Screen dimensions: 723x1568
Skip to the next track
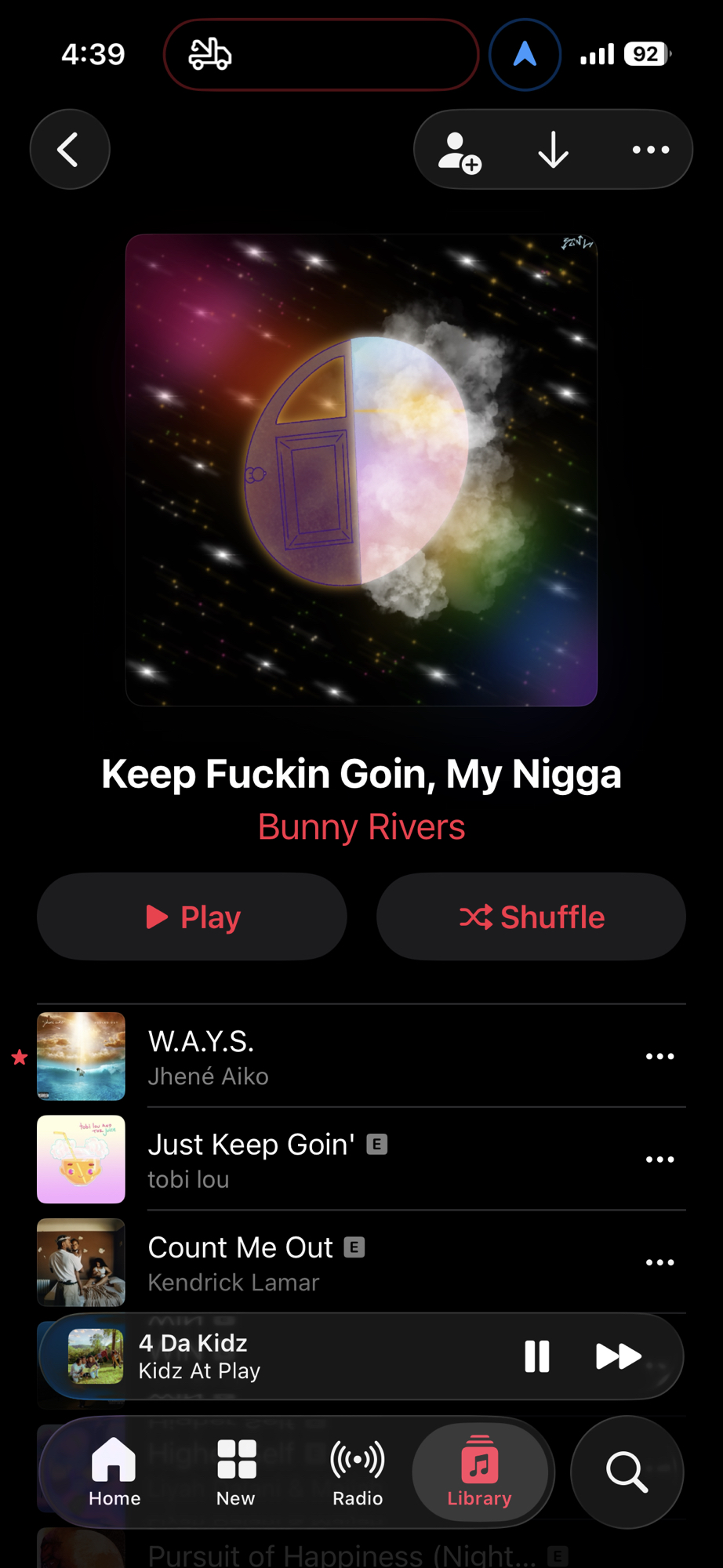[x=619, y=1356]
